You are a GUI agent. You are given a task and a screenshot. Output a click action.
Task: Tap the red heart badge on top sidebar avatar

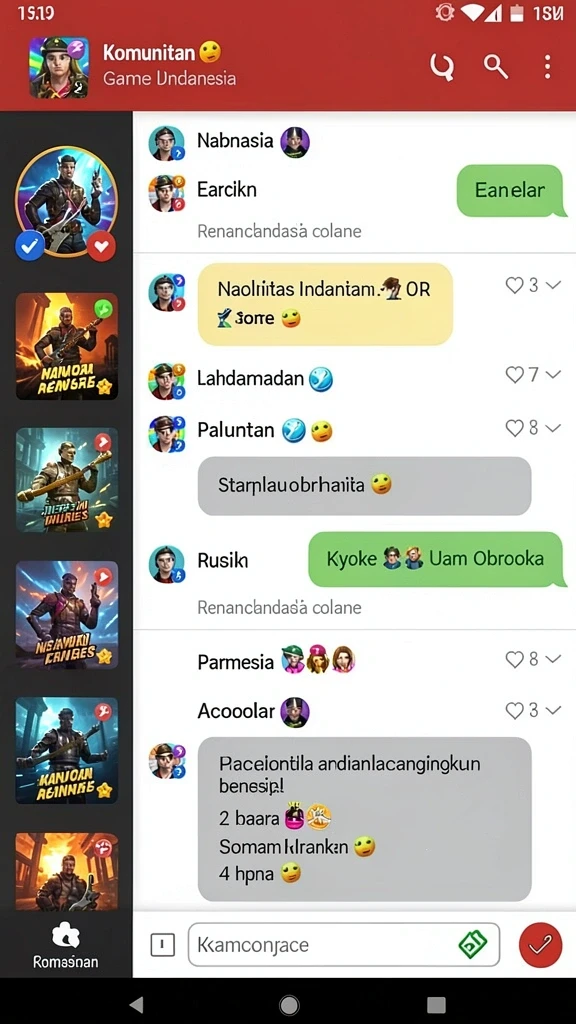point(101,246)
